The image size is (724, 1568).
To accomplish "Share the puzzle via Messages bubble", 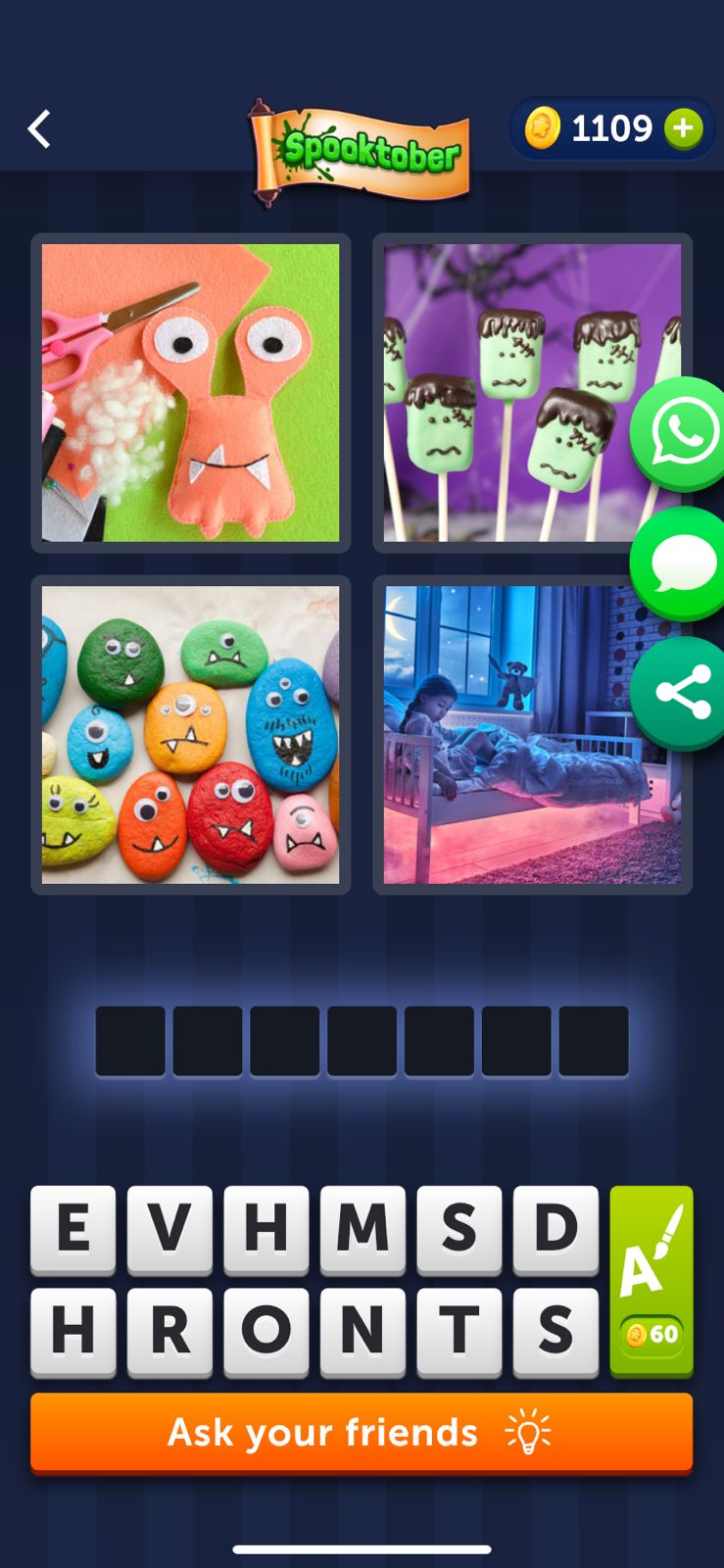I will click(x=682, y=563).
